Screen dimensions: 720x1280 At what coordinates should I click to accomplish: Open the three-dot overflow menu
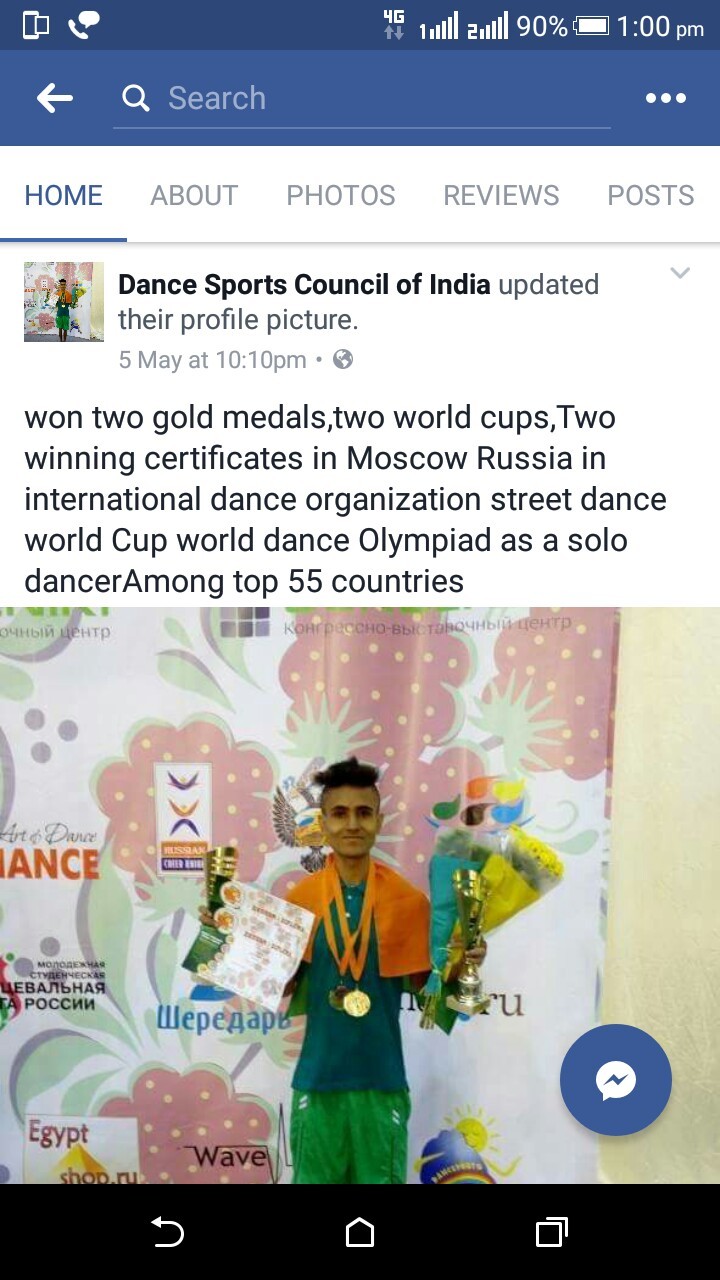pos(665,98)
